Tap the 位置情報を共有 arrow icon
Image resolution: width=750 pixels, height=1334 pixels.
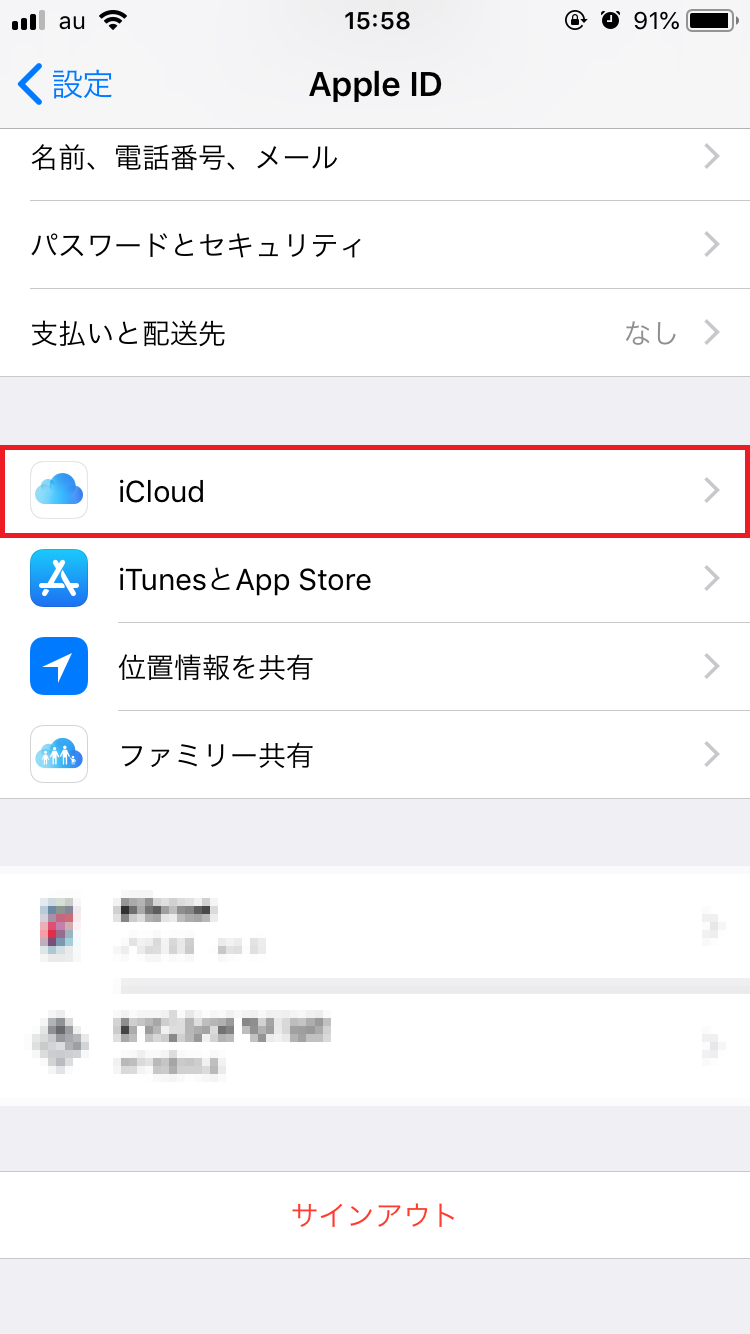coord(711,667)
